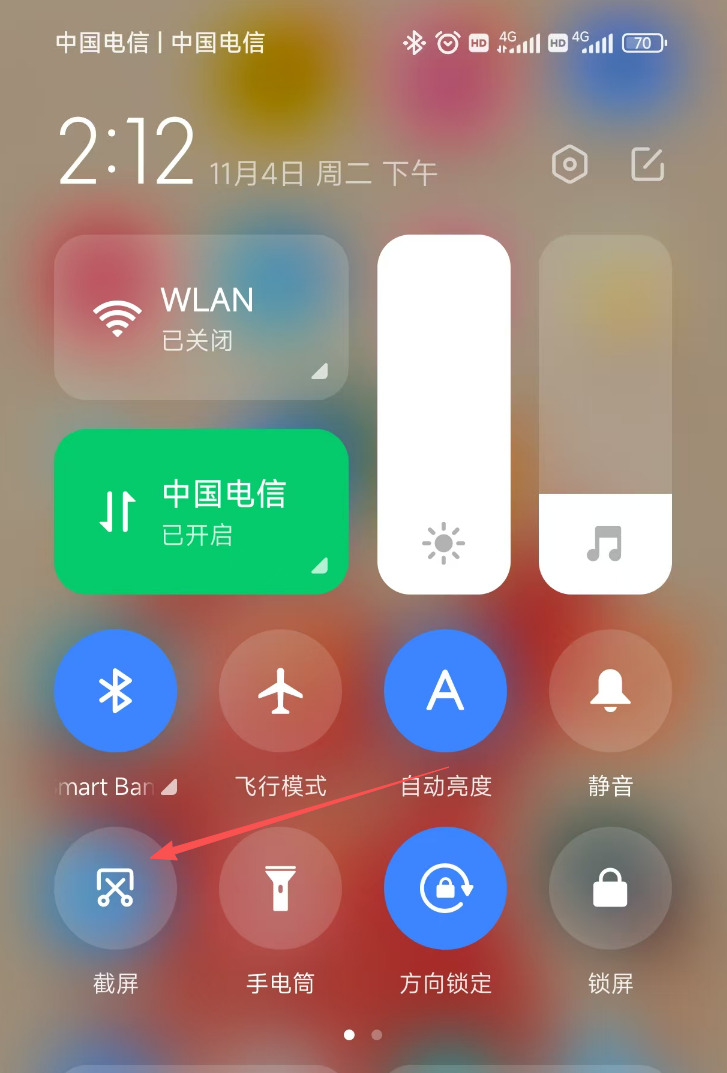Tap the media volume slider
This screenshot has height=1073, width=727.
click(x=605, y=414)
